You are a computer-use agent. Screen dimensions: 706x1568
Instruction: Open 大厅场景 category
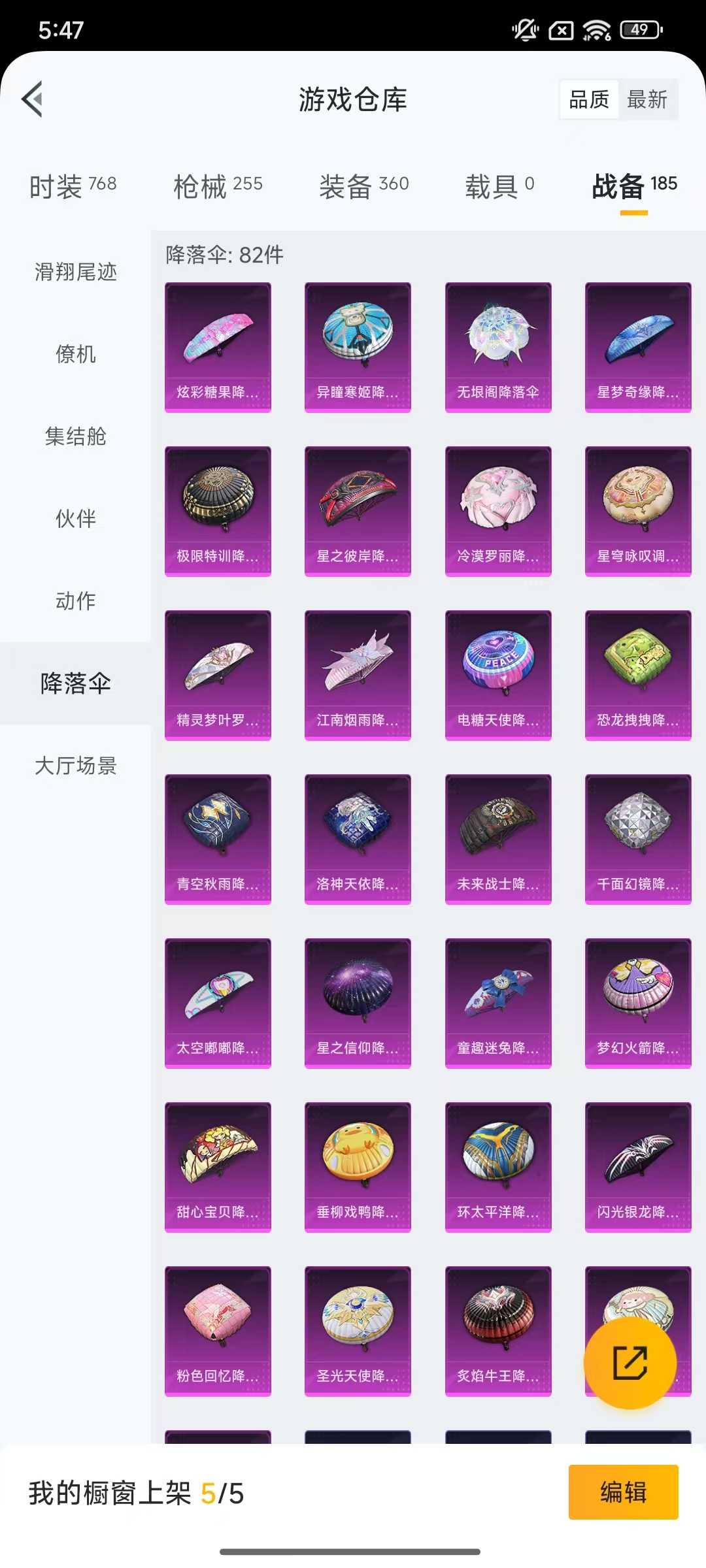click(74, 767)
